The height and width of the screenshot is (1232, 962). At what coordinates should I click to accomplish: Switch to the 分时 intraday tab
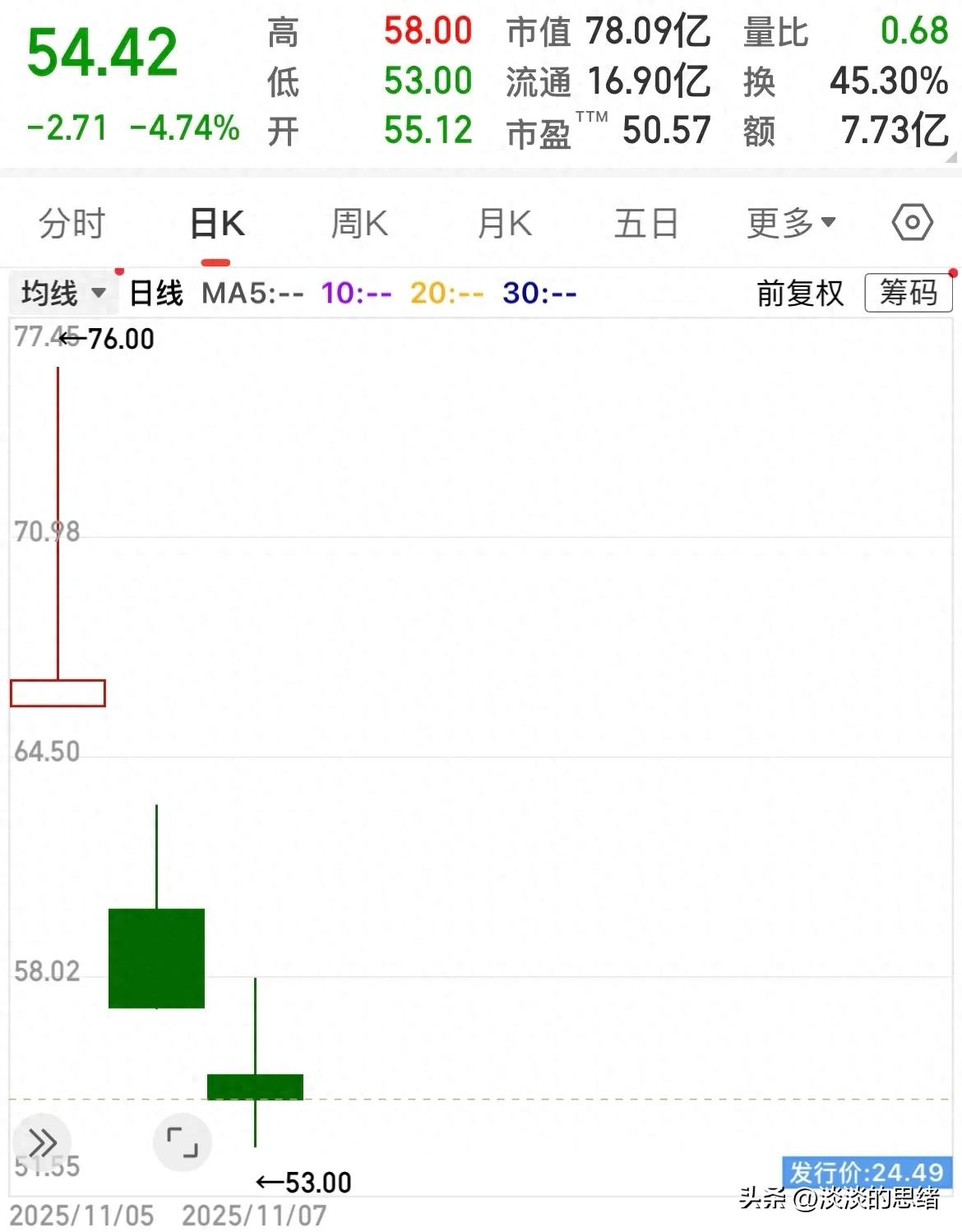[x=72, y=222]
